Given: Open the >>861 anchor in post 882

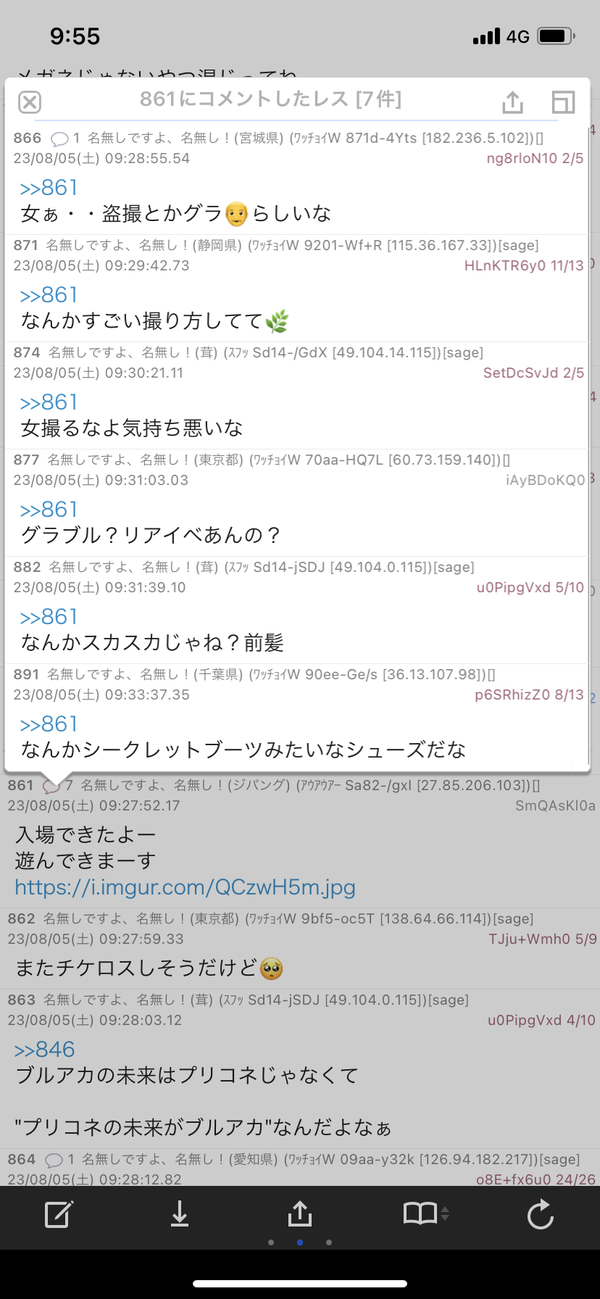Looking at the screenshot, I should (x=48, y=616).
